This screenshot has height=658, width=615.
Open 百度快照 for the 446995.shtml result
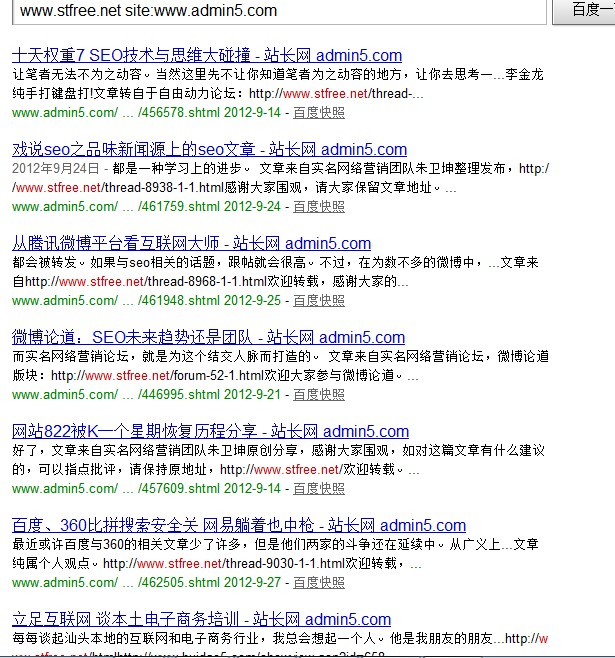(x=319, y=394)
